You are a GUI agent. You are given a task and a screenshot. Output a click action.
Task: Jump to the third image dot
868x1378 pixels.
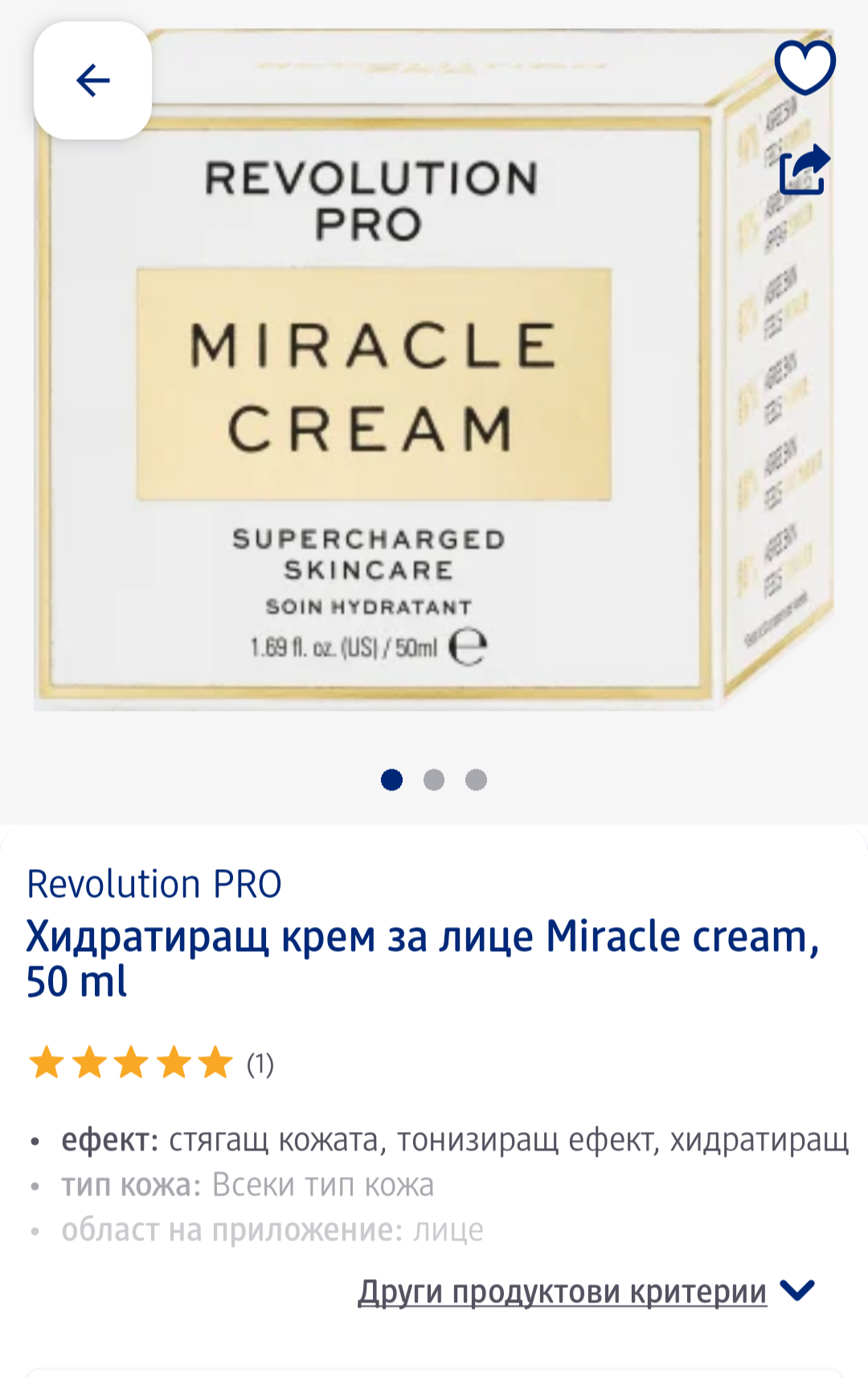(476, 780)
